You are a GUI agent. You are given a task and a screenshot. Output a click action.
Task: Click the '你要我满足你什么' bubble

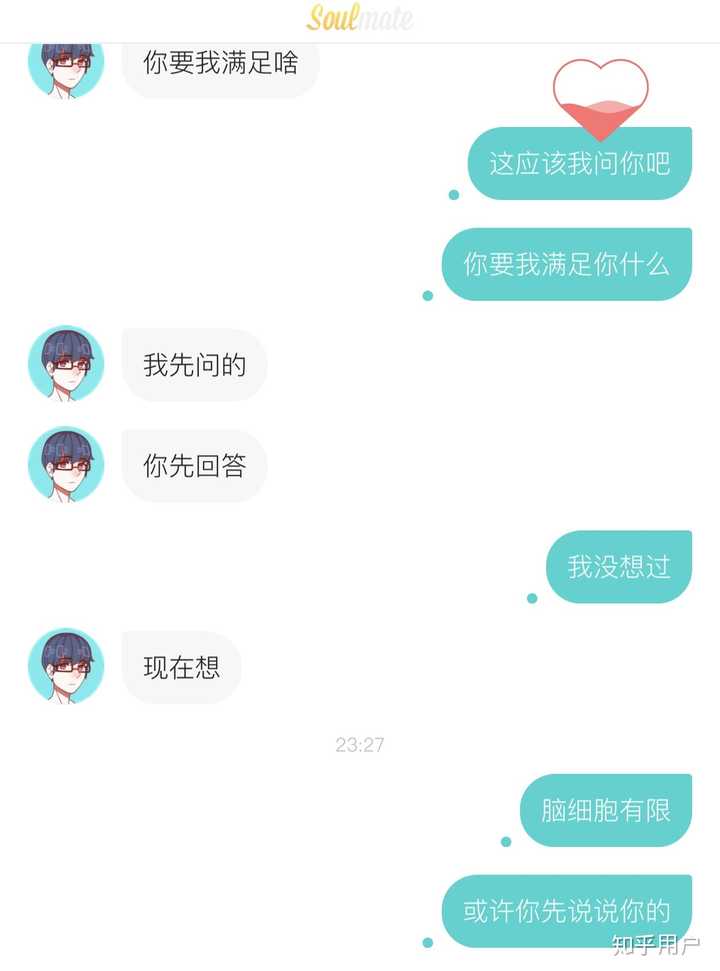click(566, 262)
